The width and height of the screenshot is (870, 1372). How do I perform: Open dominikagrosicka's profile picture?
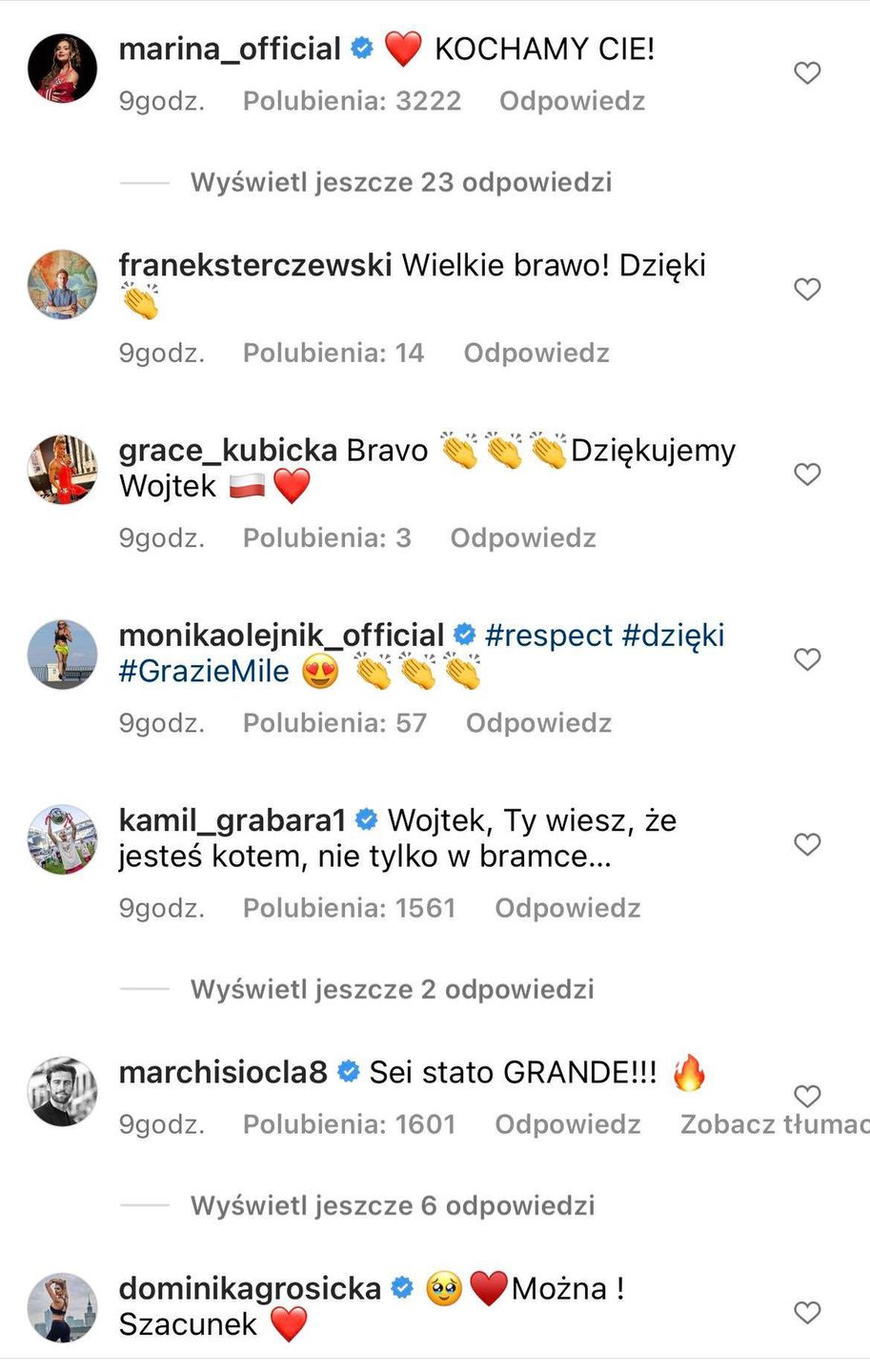point(62,1307)
